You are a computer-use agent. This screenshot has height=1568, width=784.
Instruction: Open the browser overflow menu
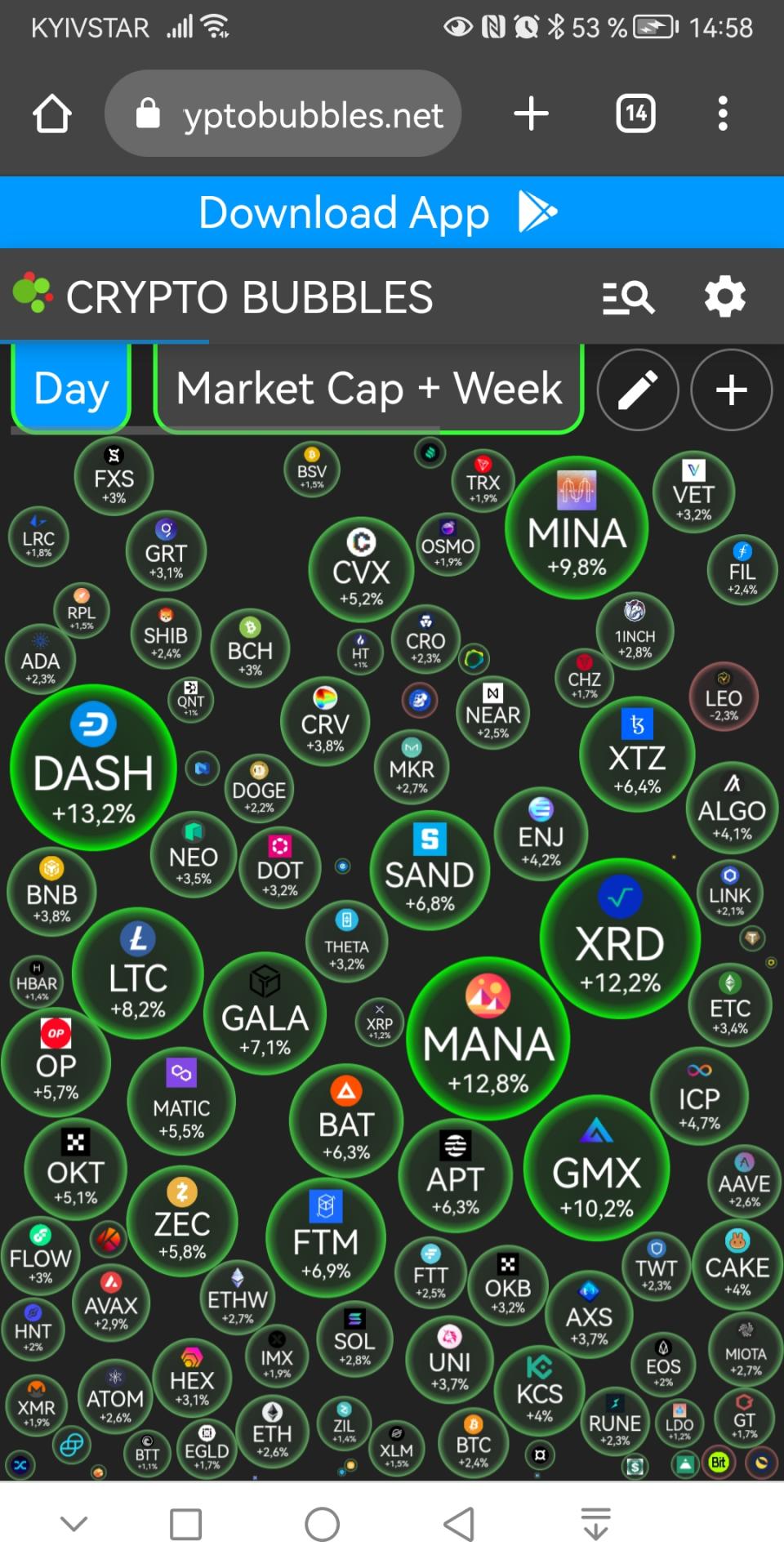click(722, 114)
